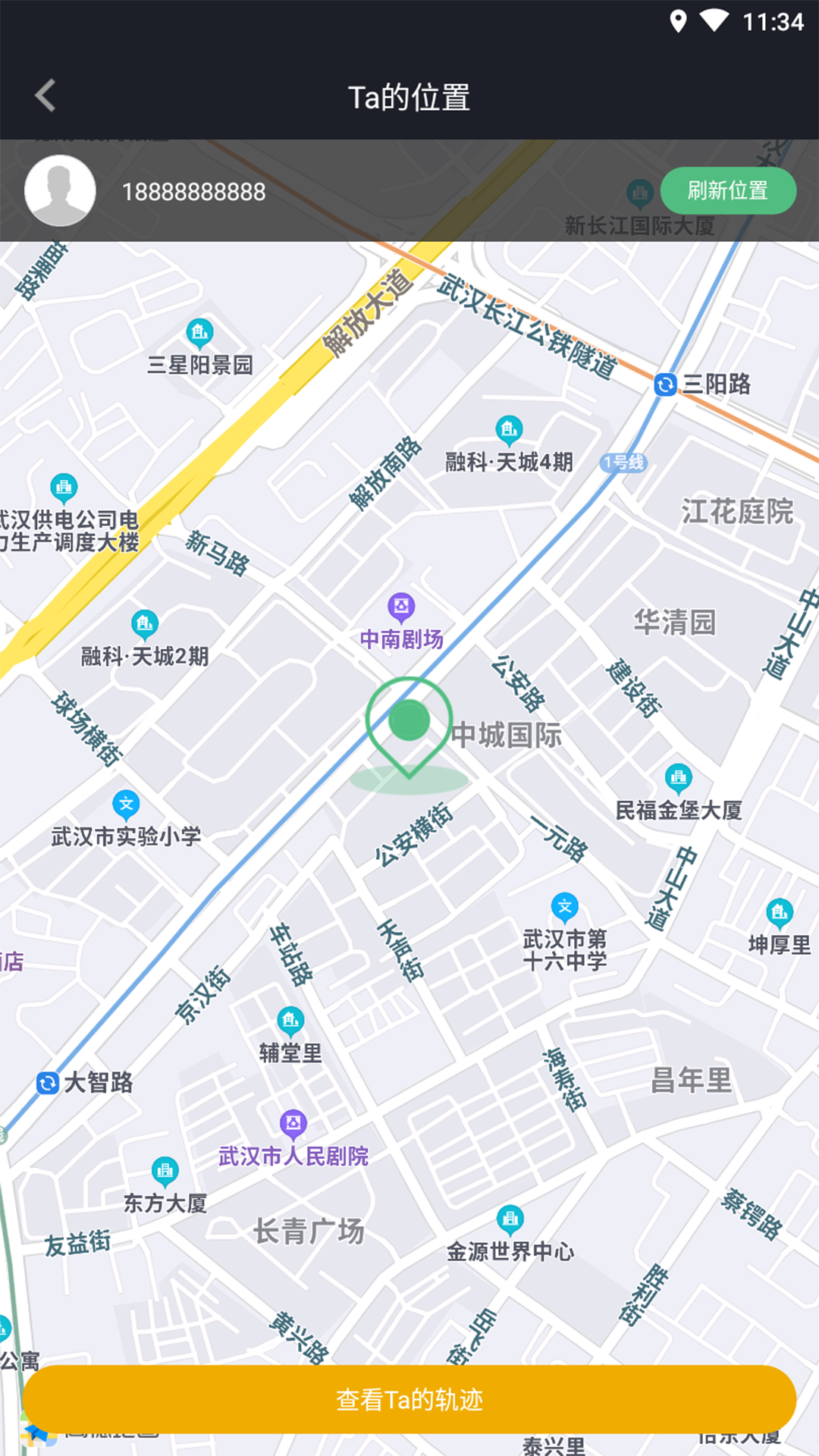
Task: Select the 民福金堡大厦 building marker
Action: 677,777
